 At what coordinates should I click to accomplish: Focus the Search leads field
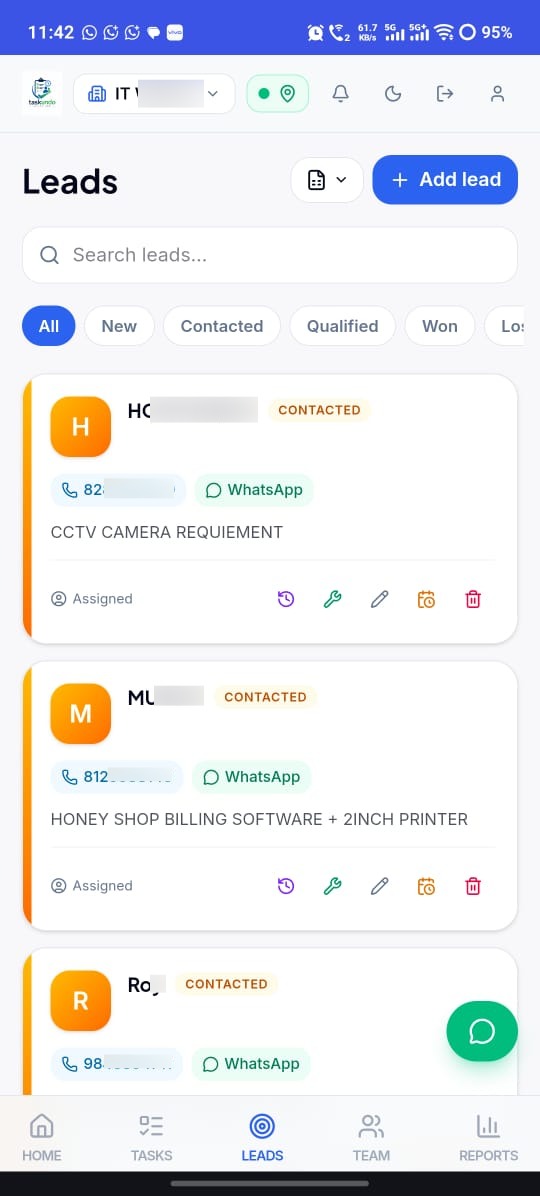click(270, 255)
